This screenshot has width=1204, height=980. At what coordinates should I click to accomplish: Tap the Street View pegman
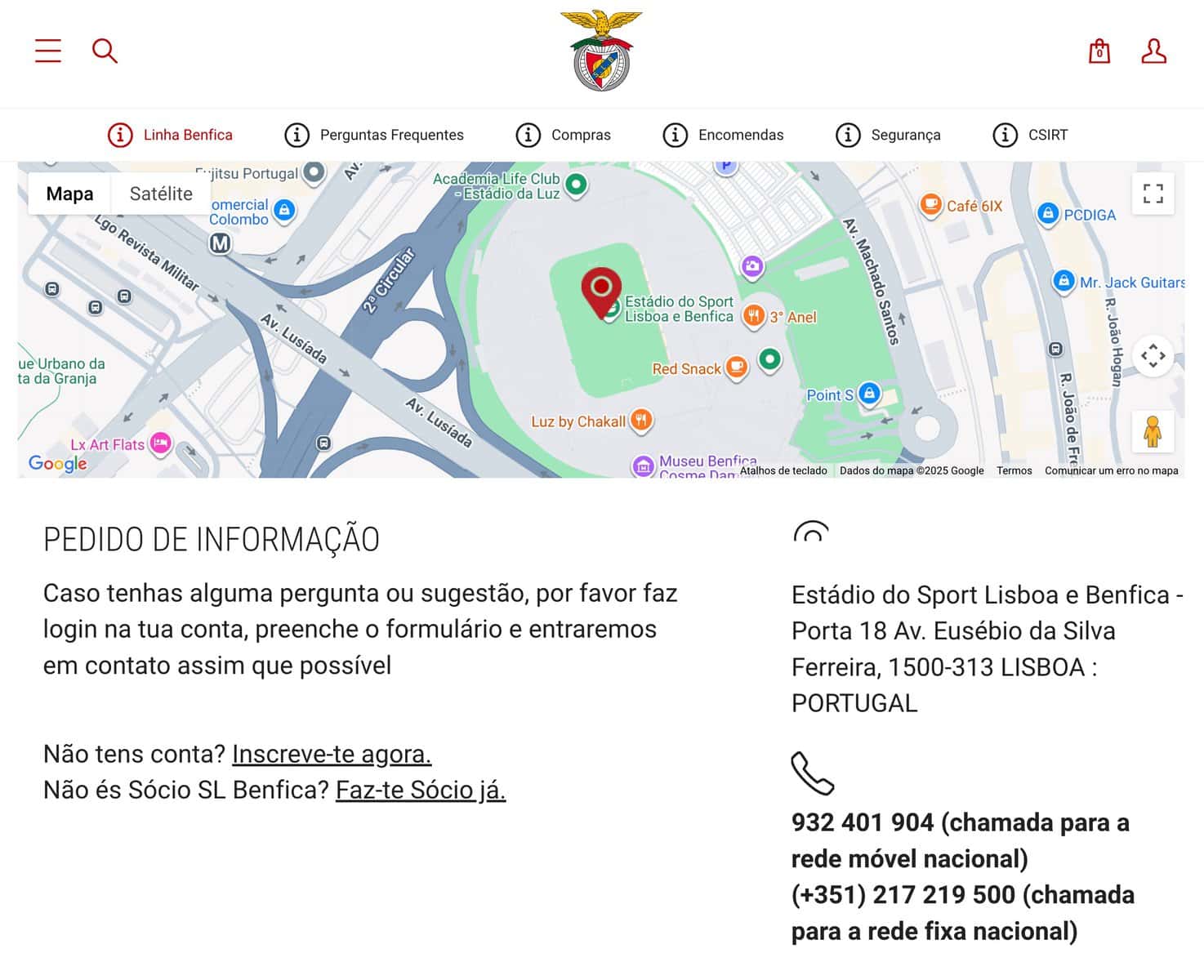click(x=1153, y=431)
